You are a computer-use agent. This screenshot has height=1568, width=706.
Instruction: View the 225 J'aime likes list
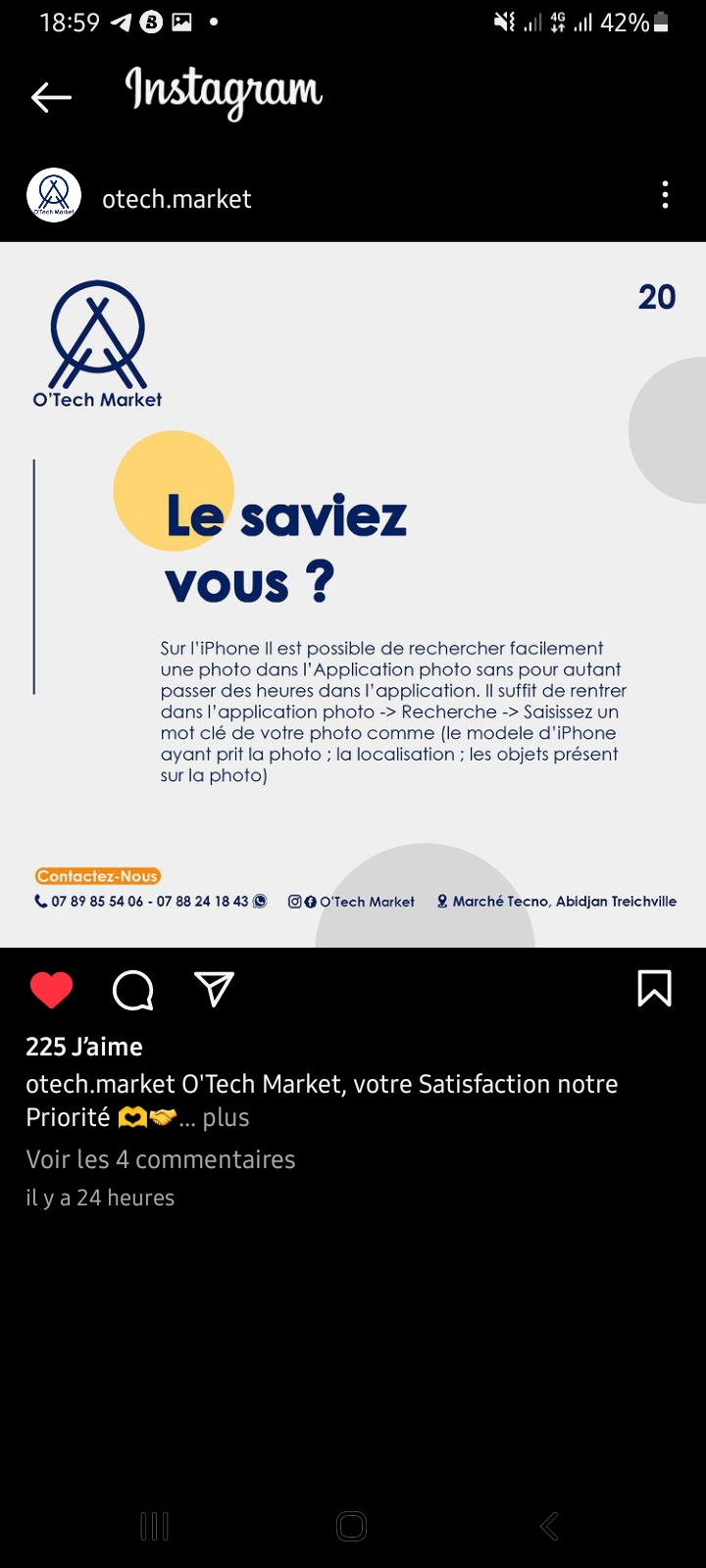[x=84, y=1047]
